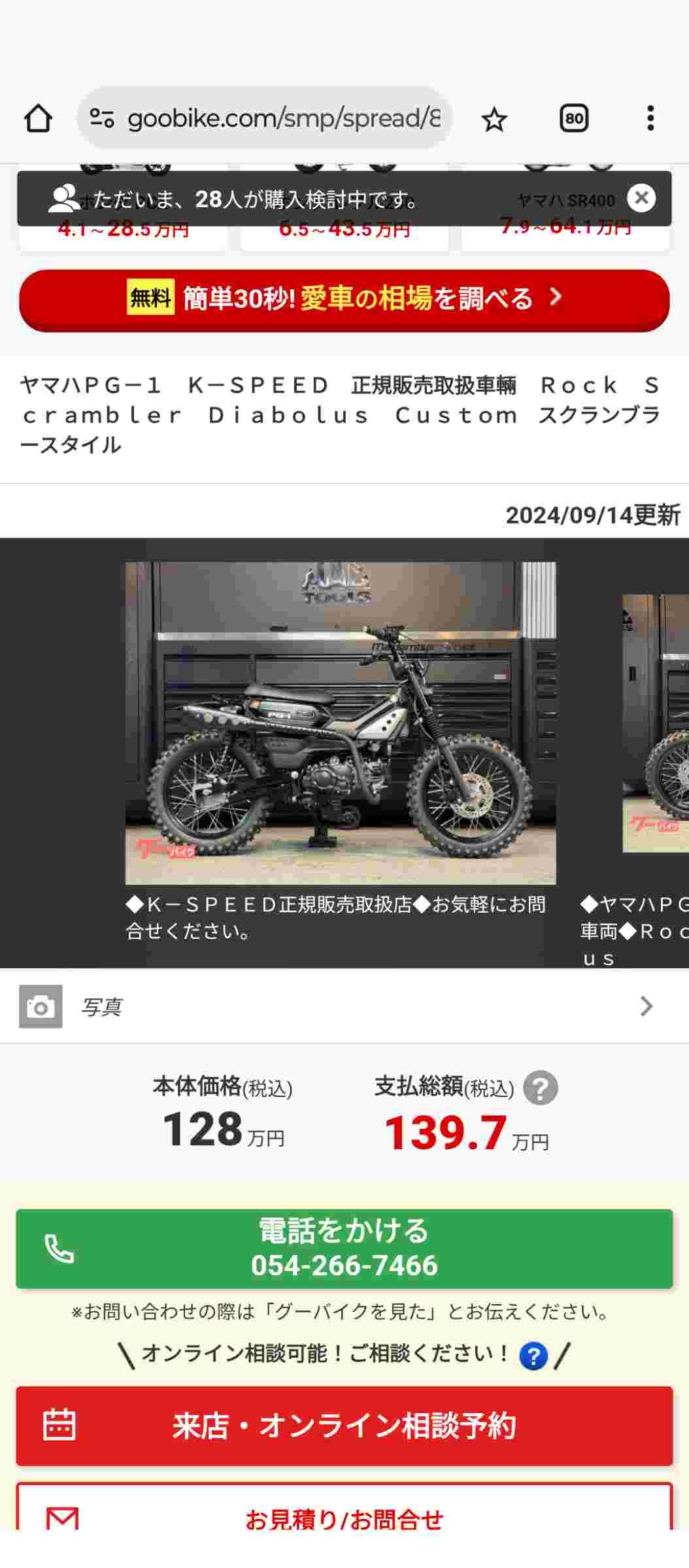Go to browser home page
This screenshot has height=1568, width=689.
pos(38,119)
